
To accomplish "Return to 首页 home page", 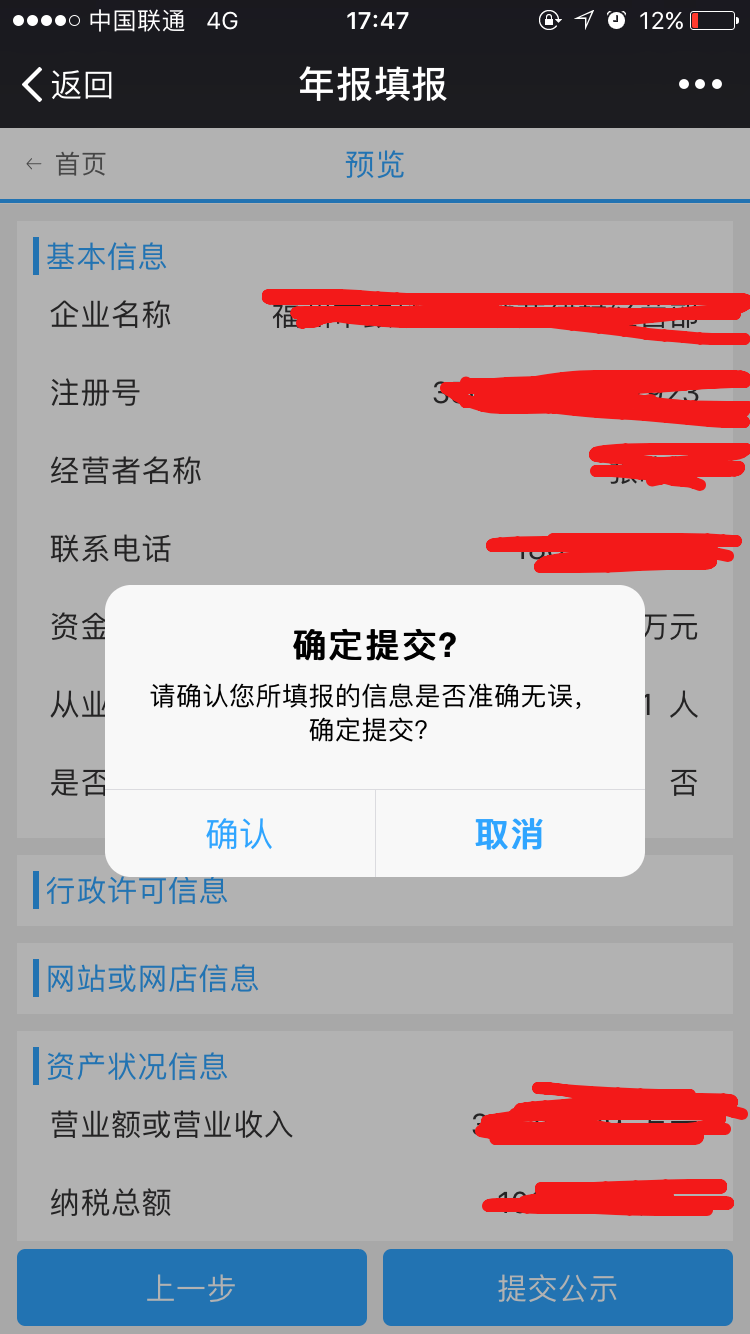I will (x=67, y=164).
